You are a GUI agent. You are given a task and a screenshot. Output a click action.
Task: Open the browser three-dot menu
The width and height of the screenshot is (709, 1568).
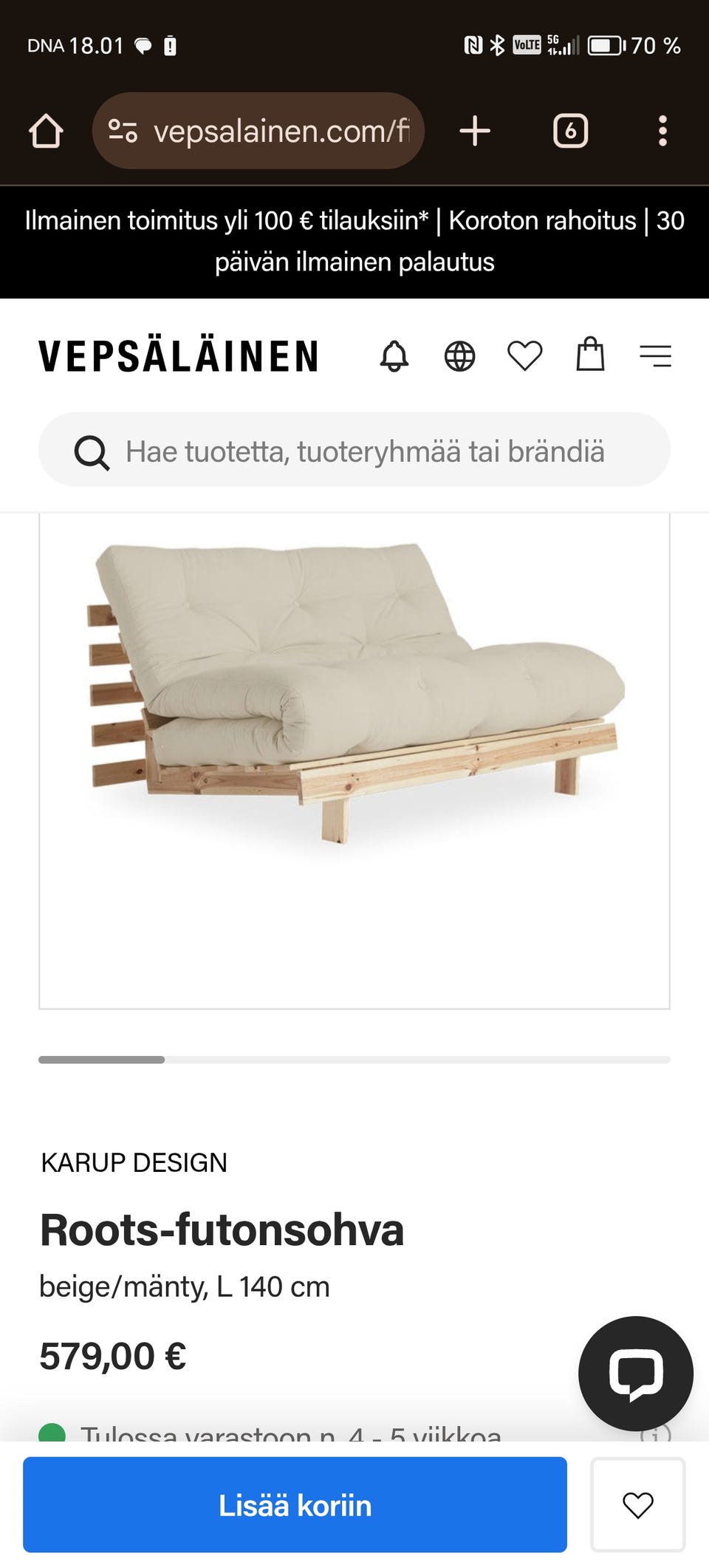pyautogui.click(x=662, y=131)
